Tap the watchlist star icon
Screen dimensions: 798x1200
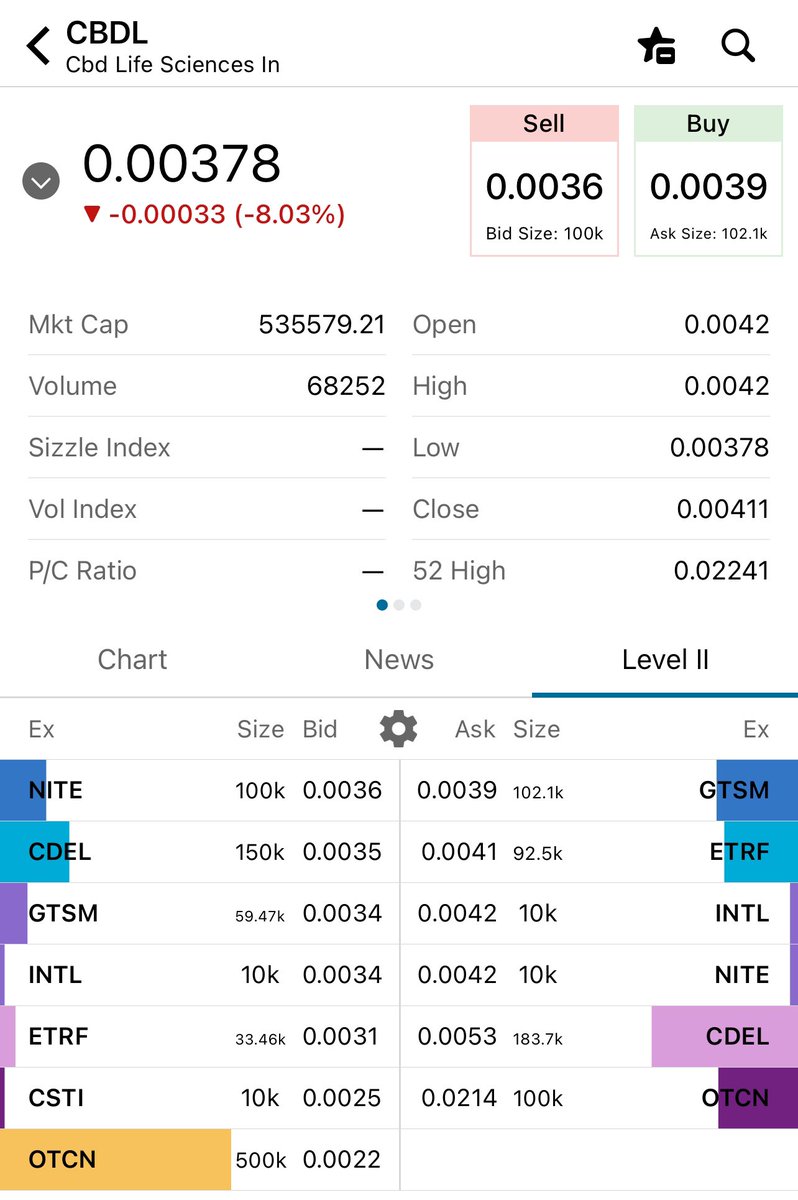click(656, 46)
